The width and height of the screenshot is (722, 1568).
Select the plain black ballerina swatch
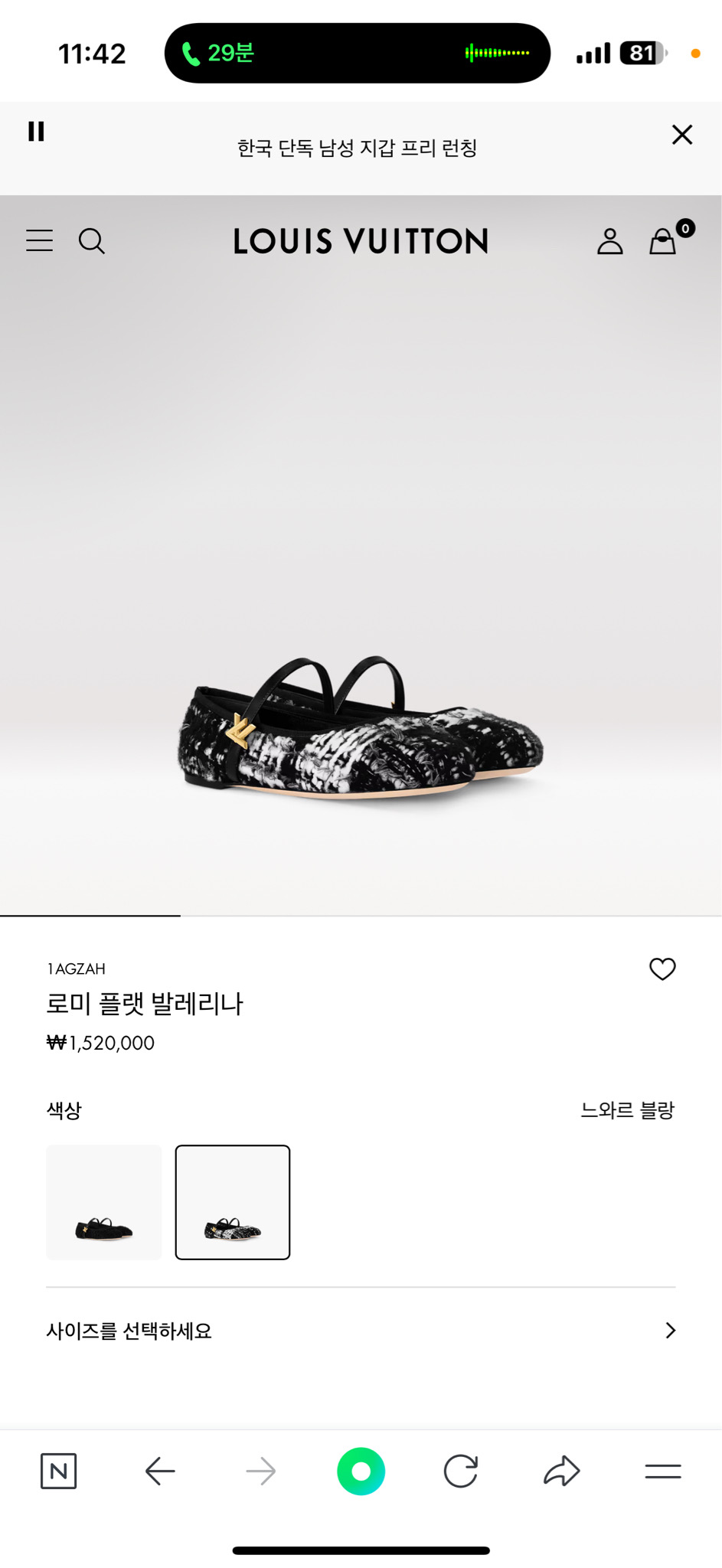click(x=104, y=1202)
